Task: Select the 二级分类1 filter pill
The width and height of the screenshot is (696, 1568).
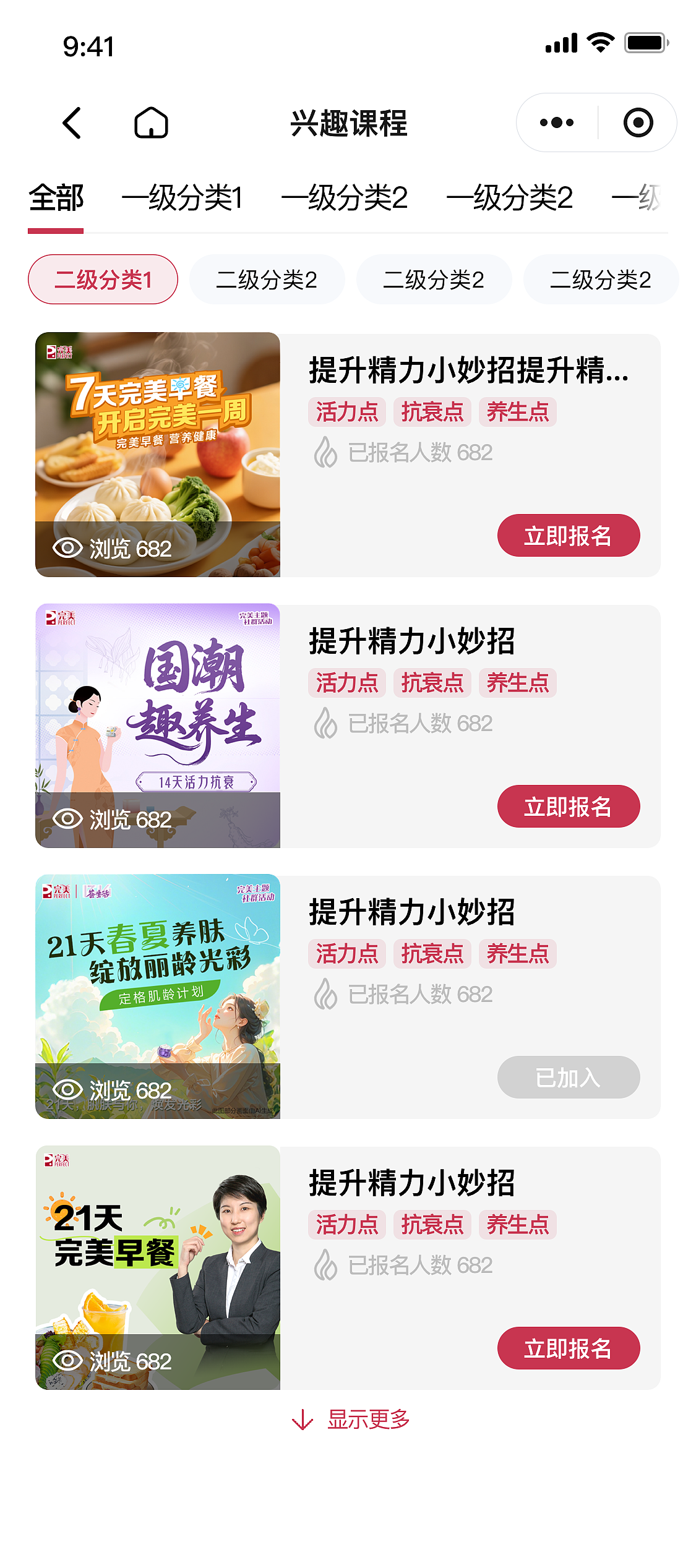Action: (x=103, y=279)
